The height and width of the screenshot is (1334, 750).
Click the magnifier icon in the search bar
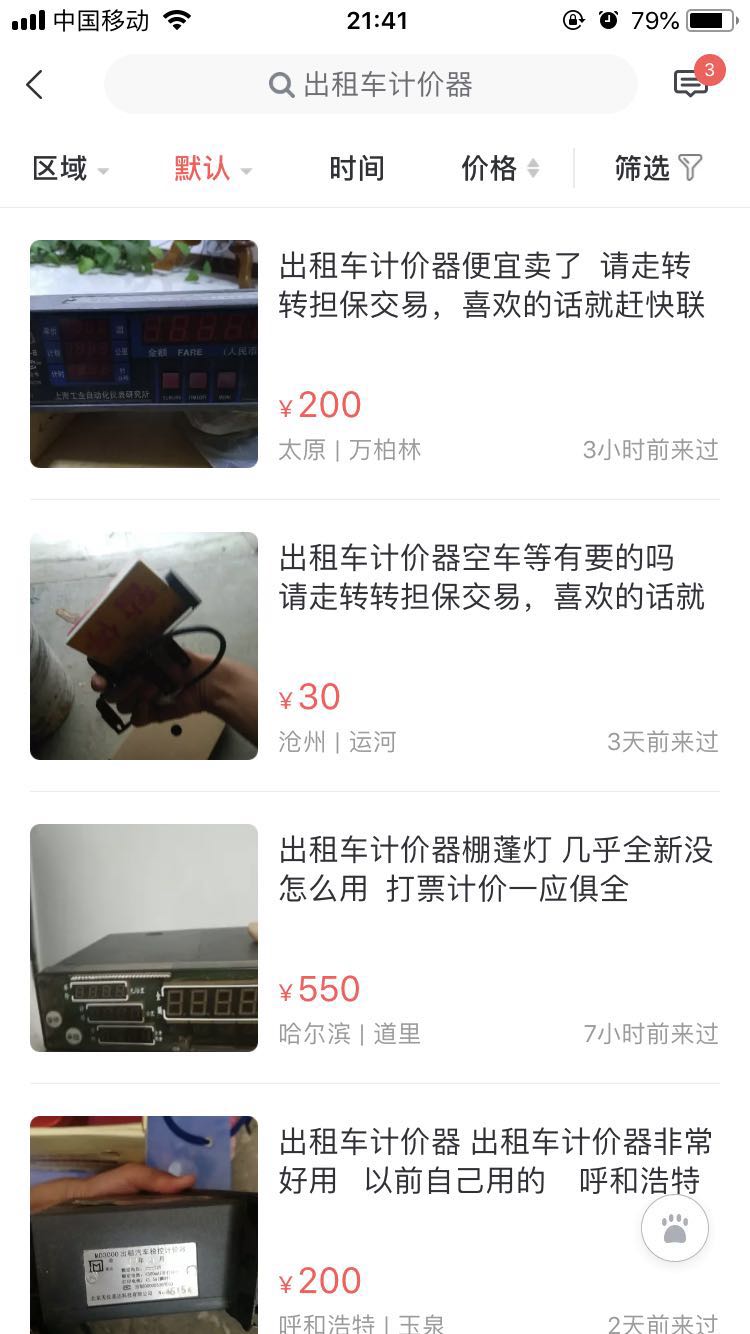coord(281,84)
